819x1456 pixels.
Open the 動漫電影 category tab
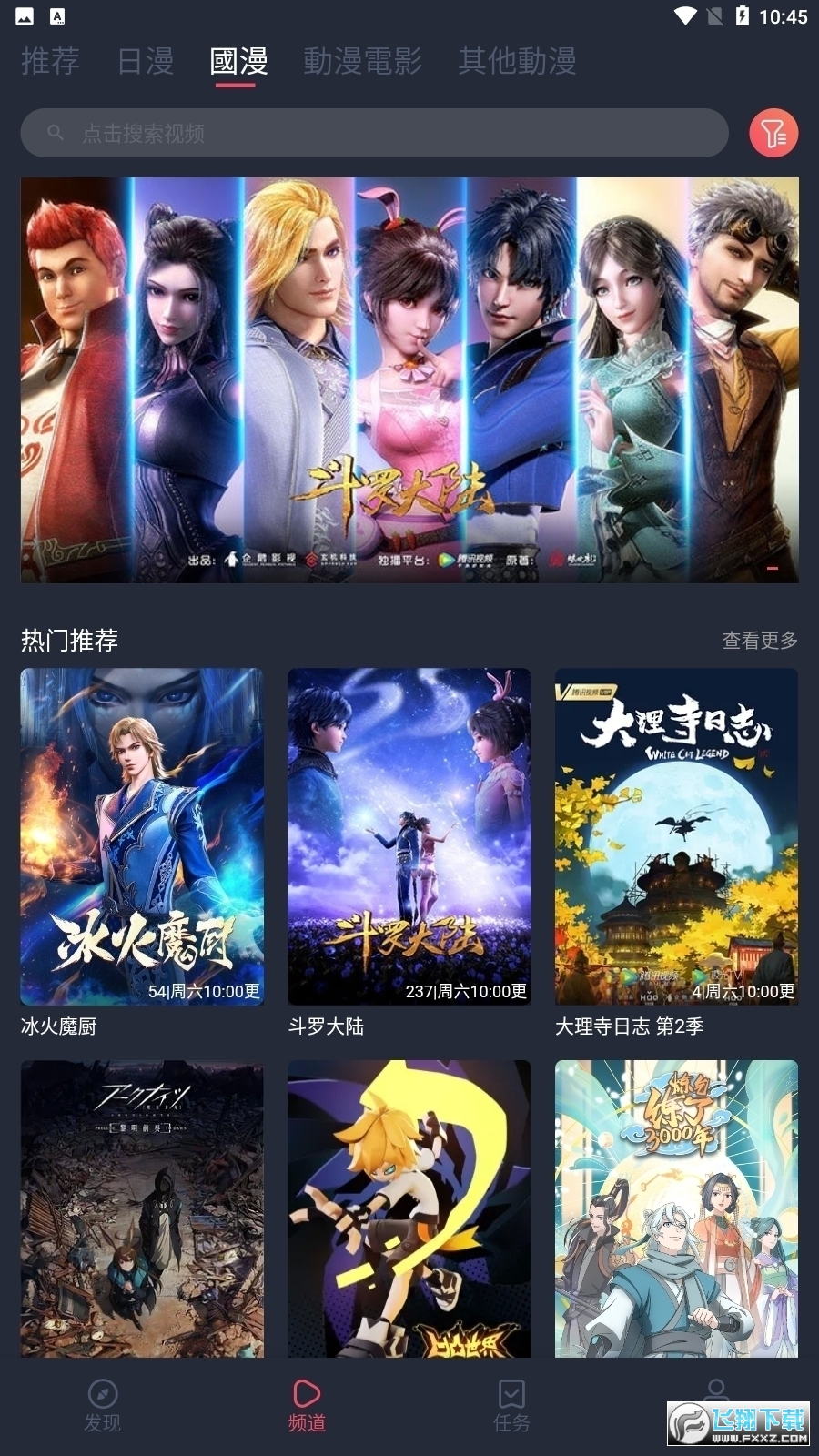(363, 62)
